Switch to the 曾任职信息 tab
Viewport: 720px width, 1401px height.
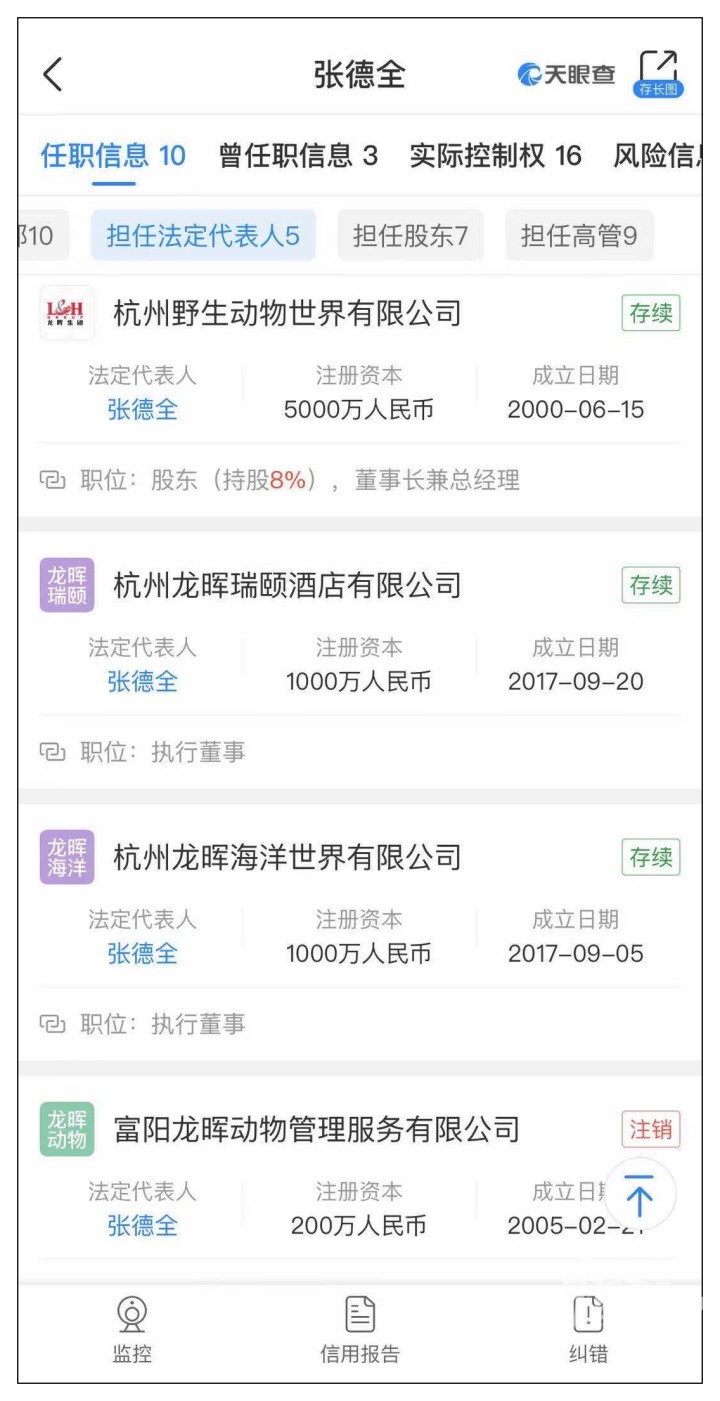(x=298, y=155)
